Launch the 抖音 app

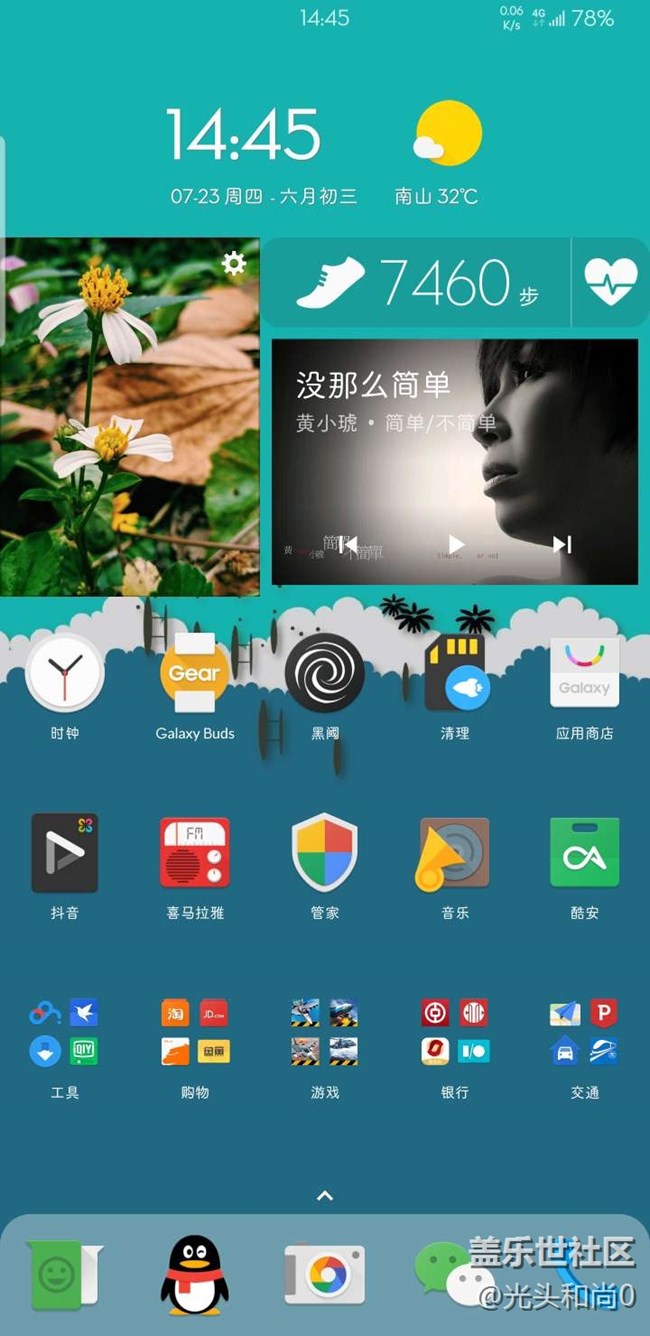click(x=65, y=853)
